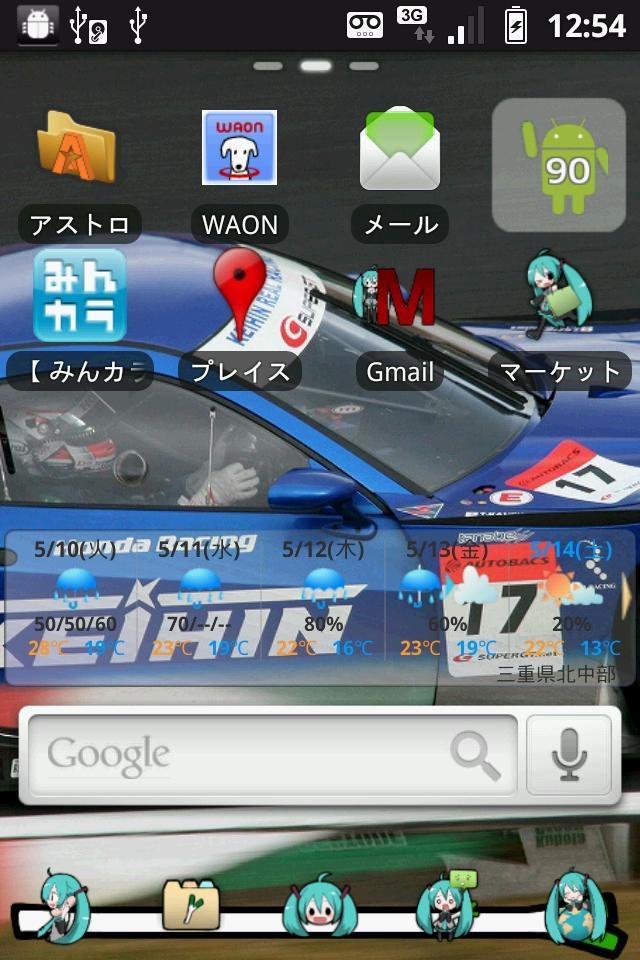Image resolution: width=640 pixels, height=960 pixels.
Task: Open the folder icon in the dock
Action: pyautogui.click(x=190, y=903)
